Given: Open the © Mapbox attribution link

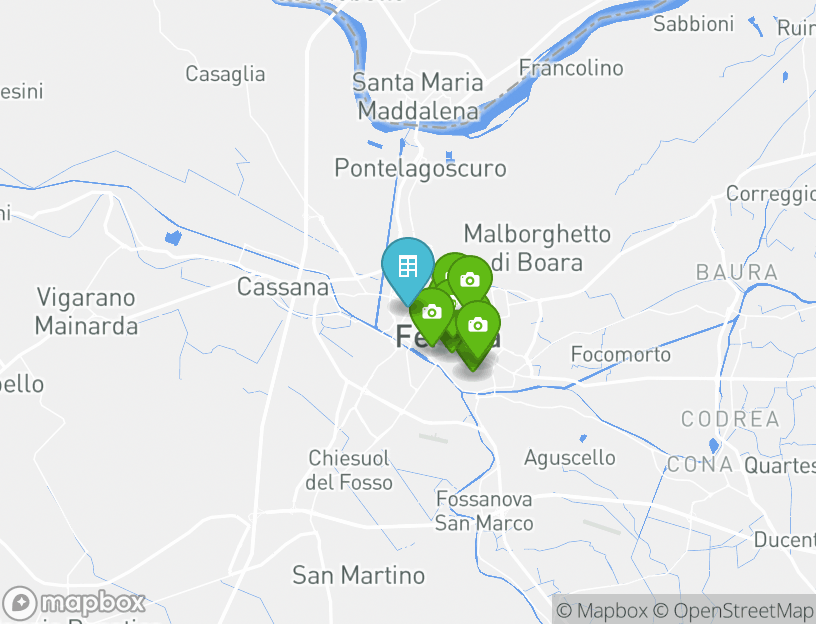Looking at the screenshot, I should click(602, 610).
